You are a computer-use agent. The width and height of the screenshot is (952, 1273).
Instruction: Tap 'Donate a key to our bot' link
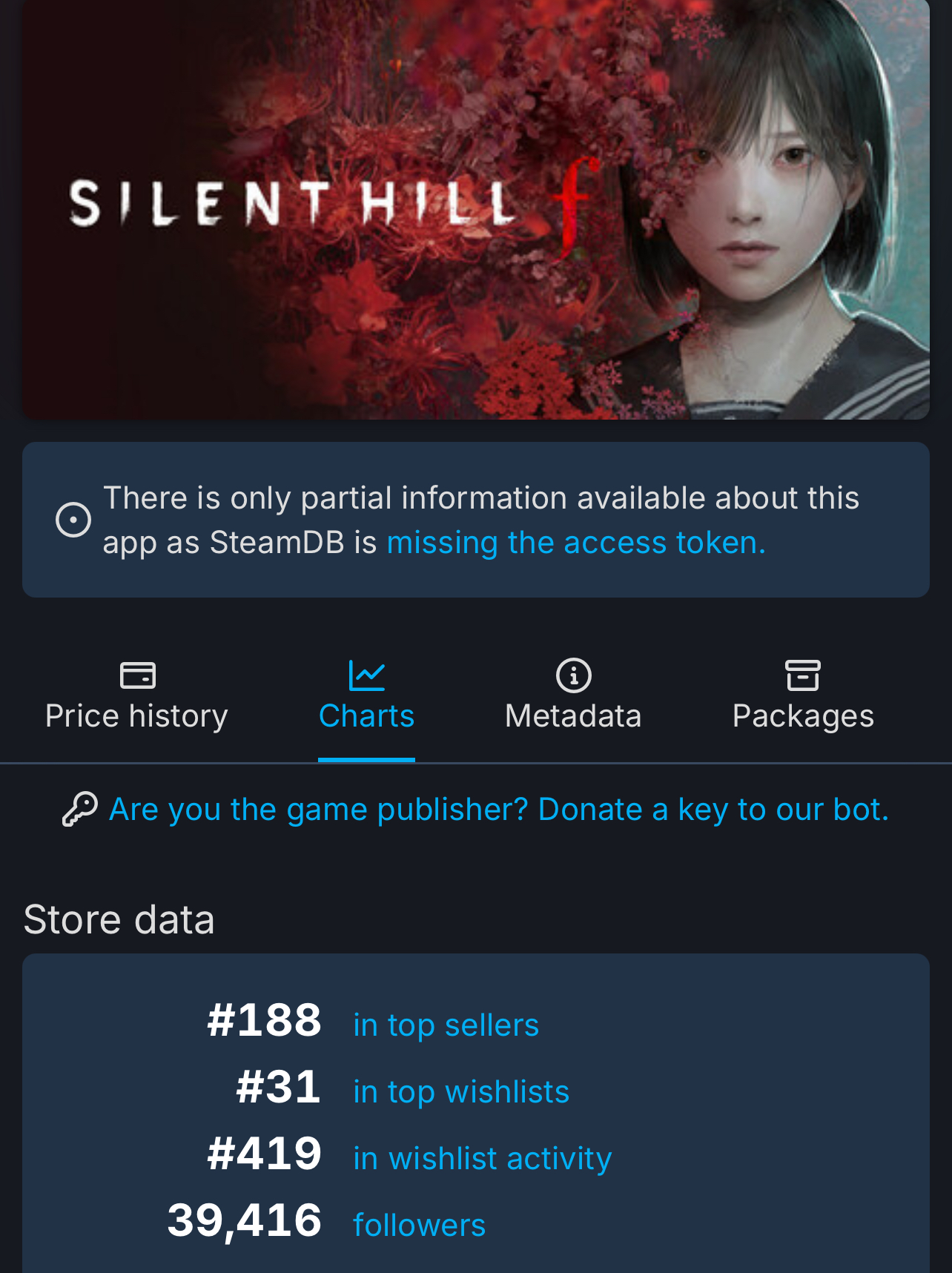click(x=498, y=810)
